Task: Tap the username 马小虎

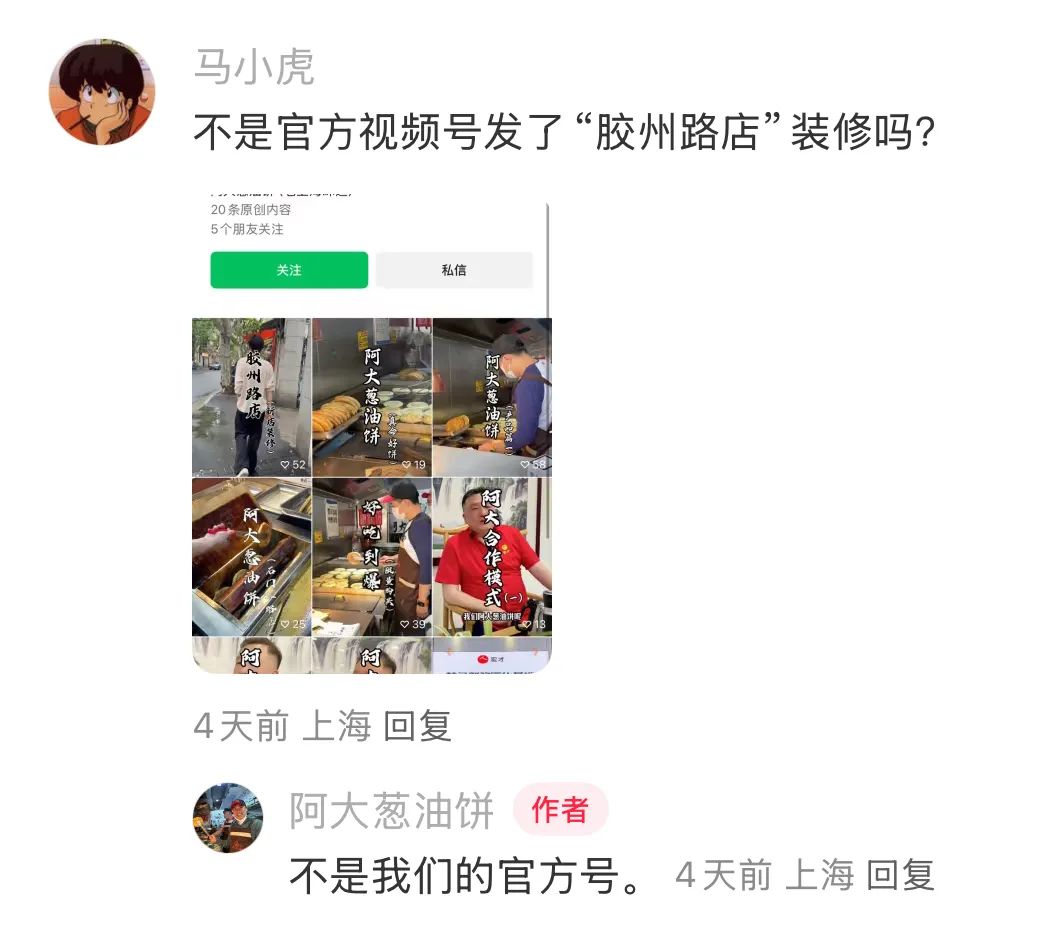Action: point(253,67)
